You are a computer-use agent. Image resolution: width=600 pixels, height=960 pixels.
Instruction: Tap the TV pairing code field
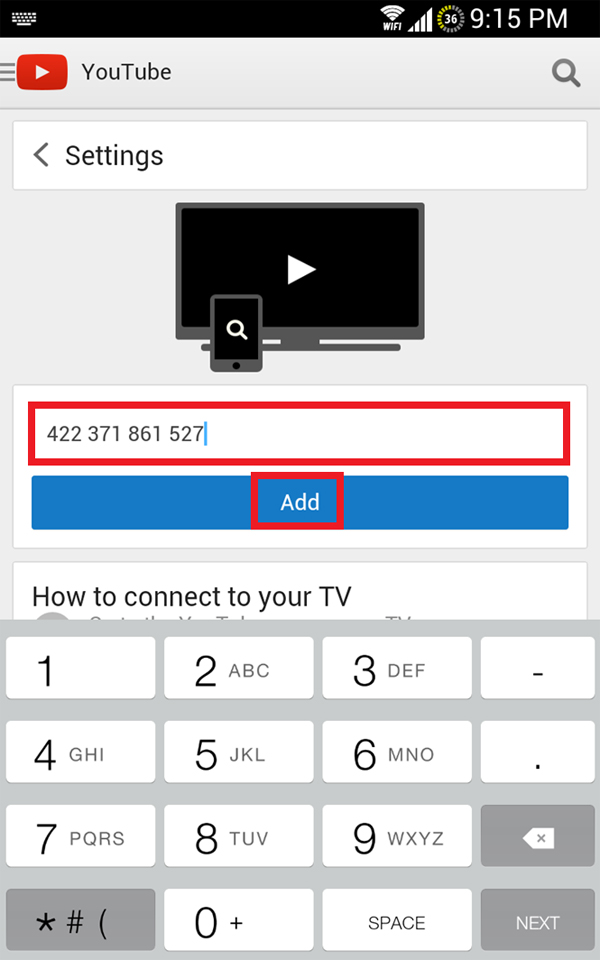tap(299, 434)
